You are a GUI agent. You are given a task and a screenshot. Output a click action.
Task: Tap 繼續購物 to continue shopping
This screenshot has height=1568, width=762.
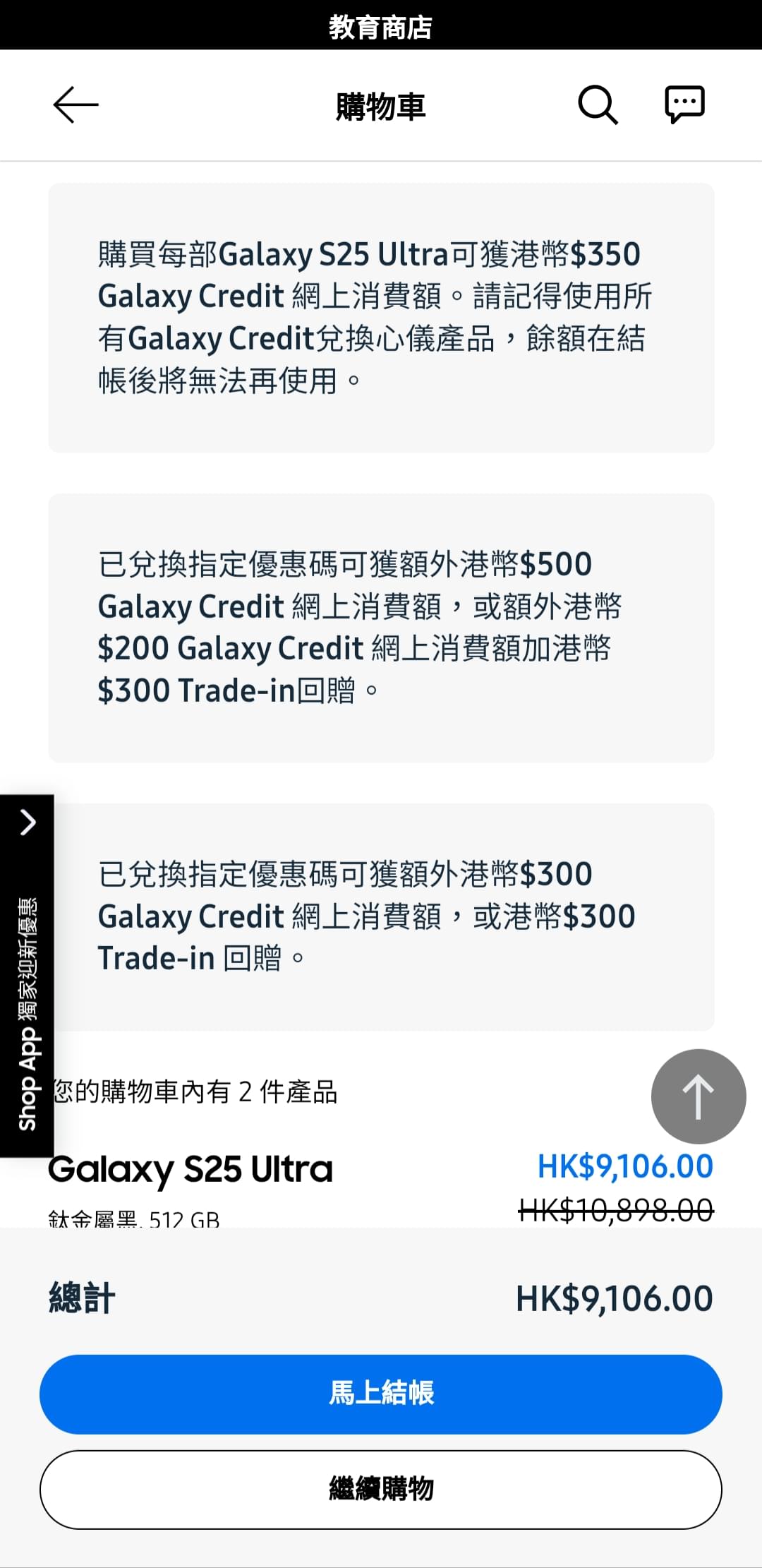[x=381, y=1490]
